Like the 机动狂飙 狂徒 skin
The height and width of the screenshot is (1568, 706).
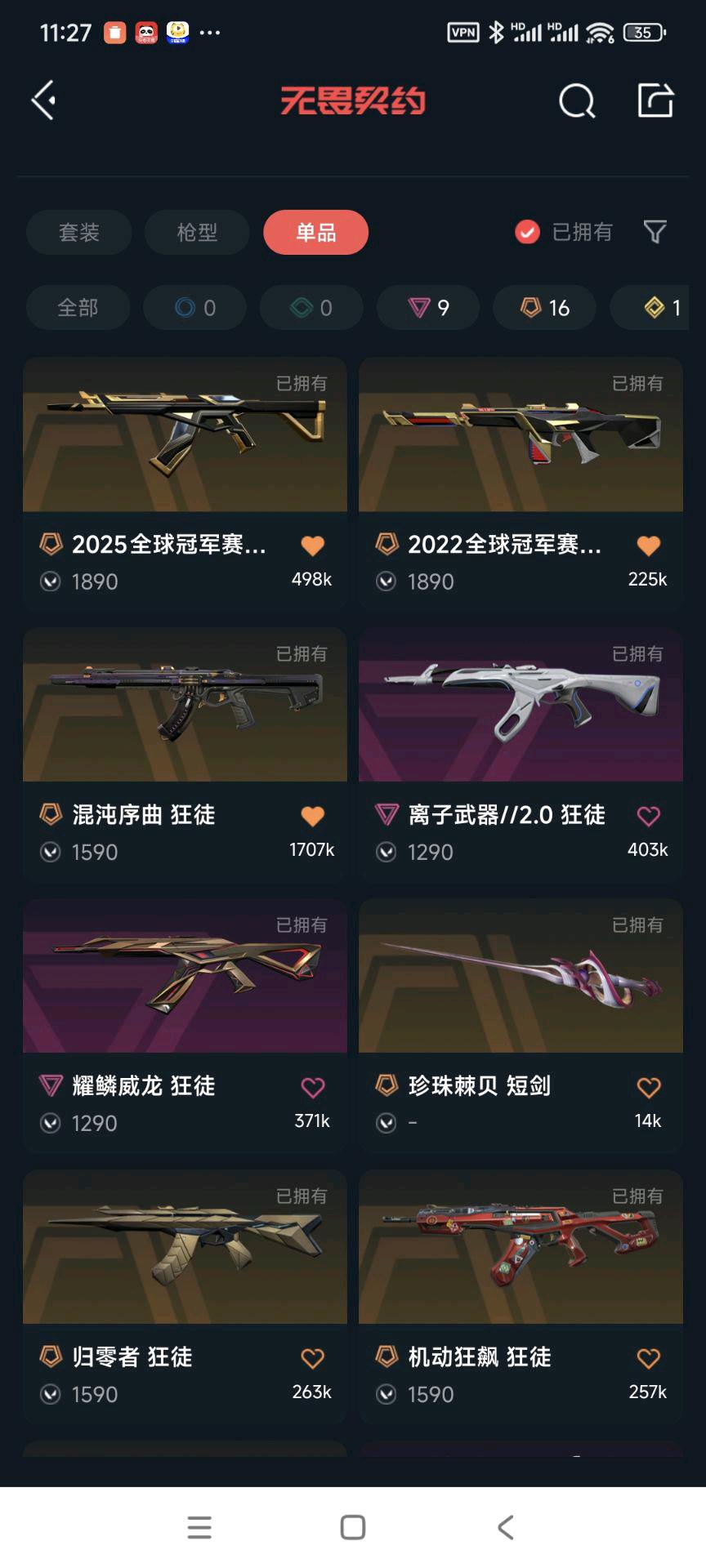tap(649, 1358)
